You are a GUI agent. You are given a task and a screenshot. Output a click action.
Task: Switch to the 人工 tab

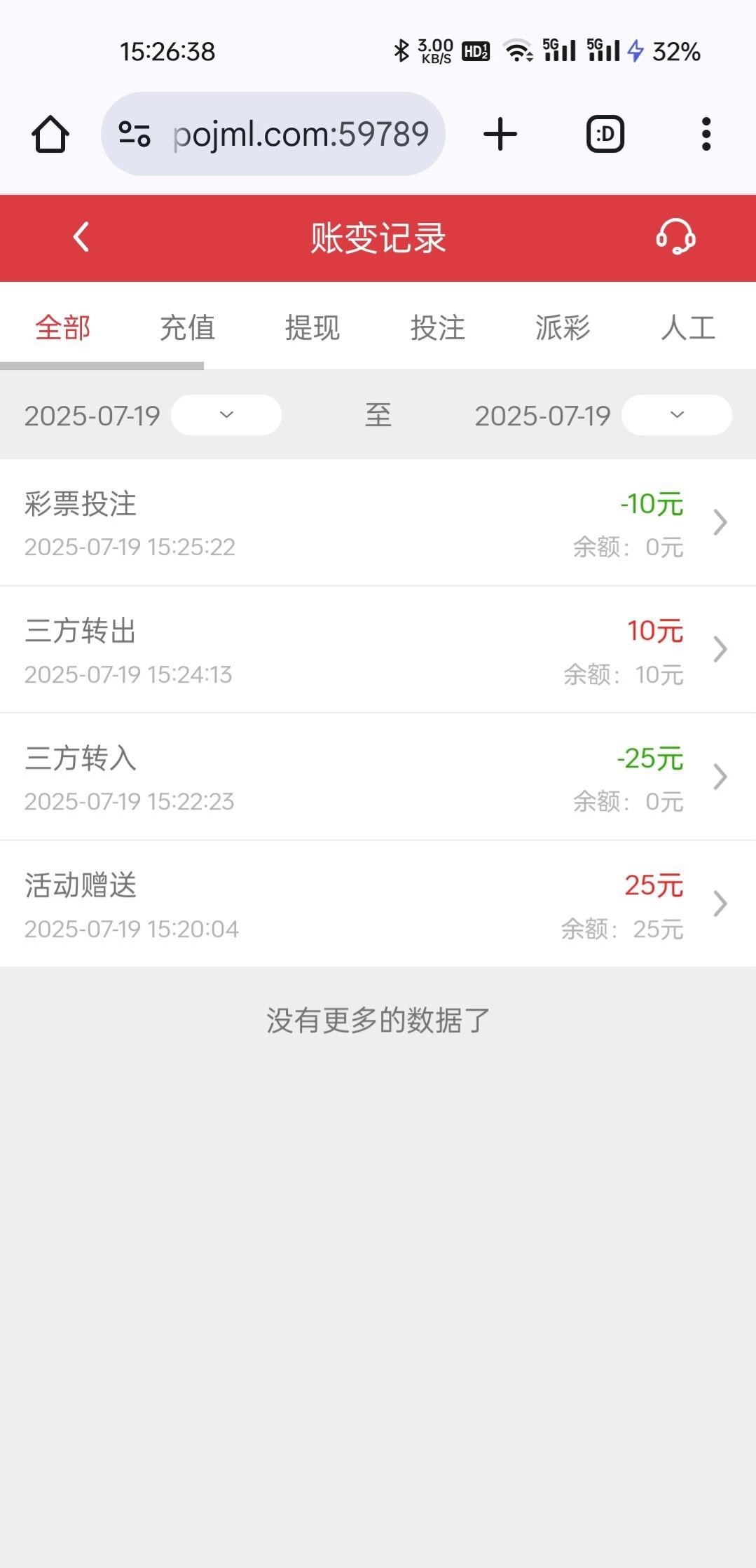click(688, 327)
